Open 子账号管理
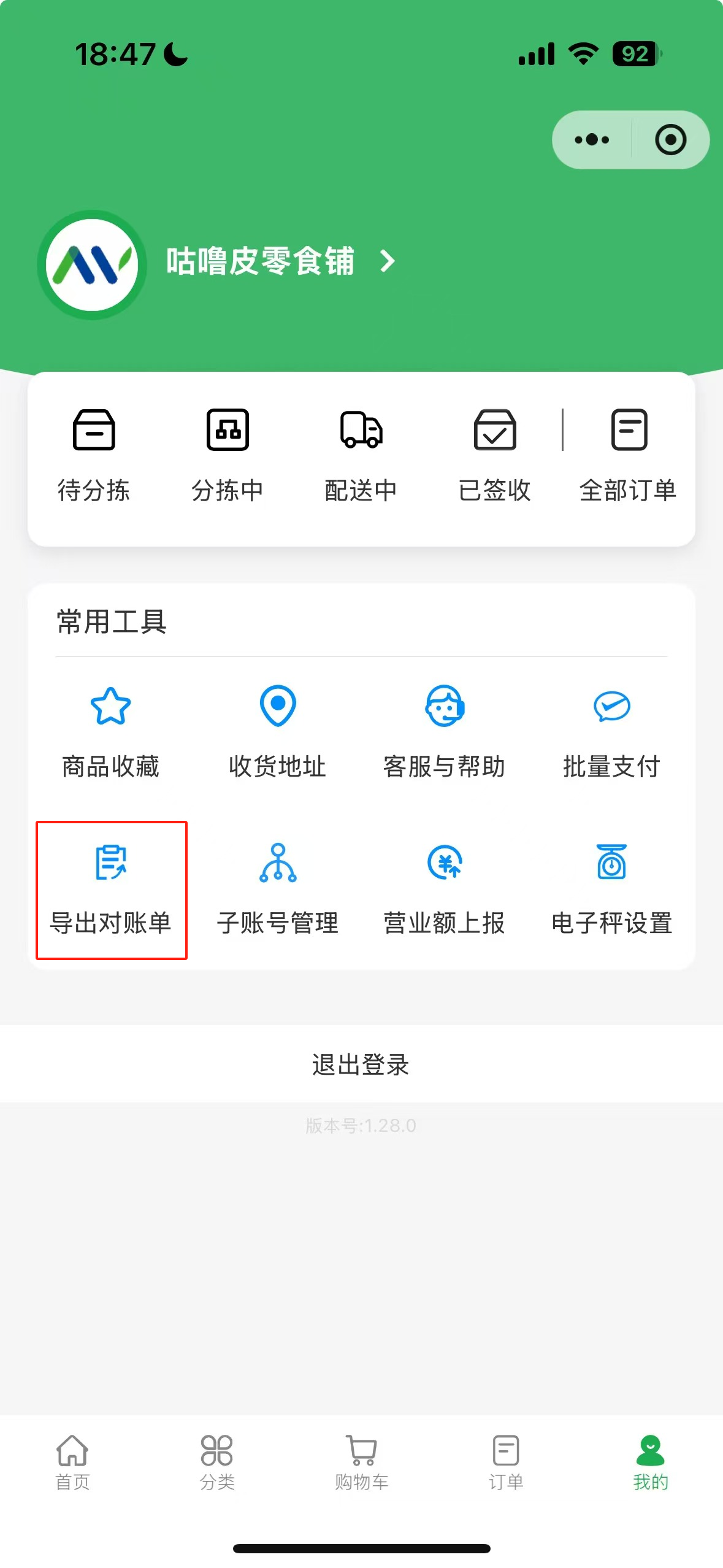Viewport: 723px width, 1568px height. 278,890
